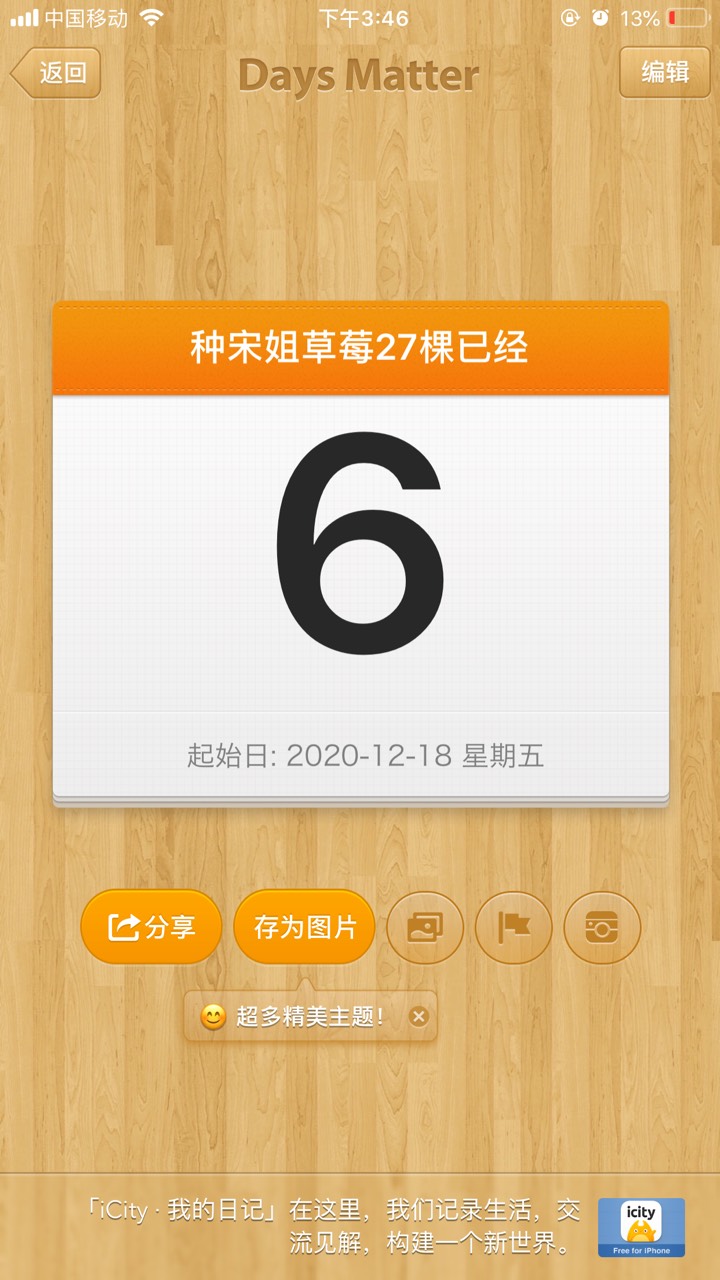
Task: Tap the 种宋姐草莓27棵已经 day card
Action: (360, 550)
